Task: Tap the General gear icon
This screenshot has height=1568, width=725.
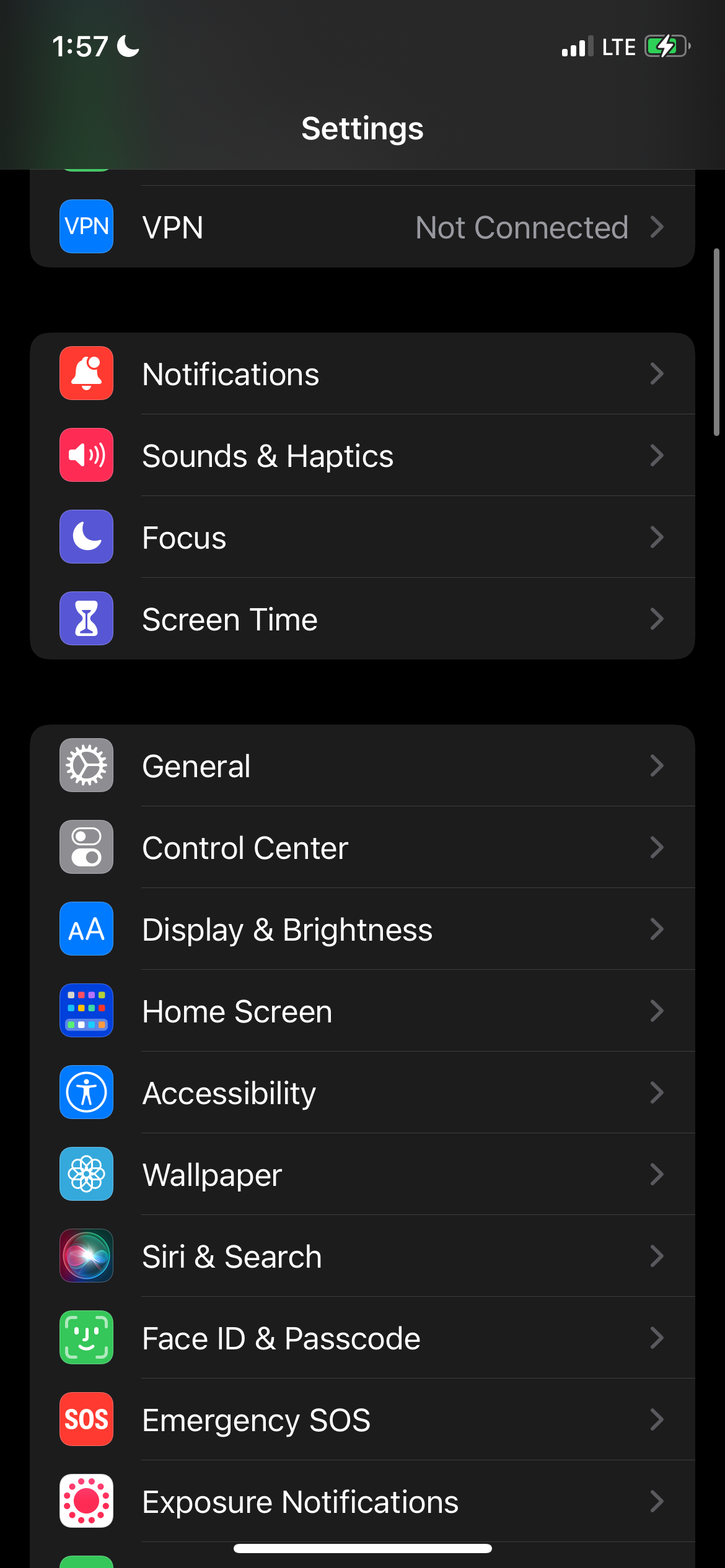Action: point(86,765)
